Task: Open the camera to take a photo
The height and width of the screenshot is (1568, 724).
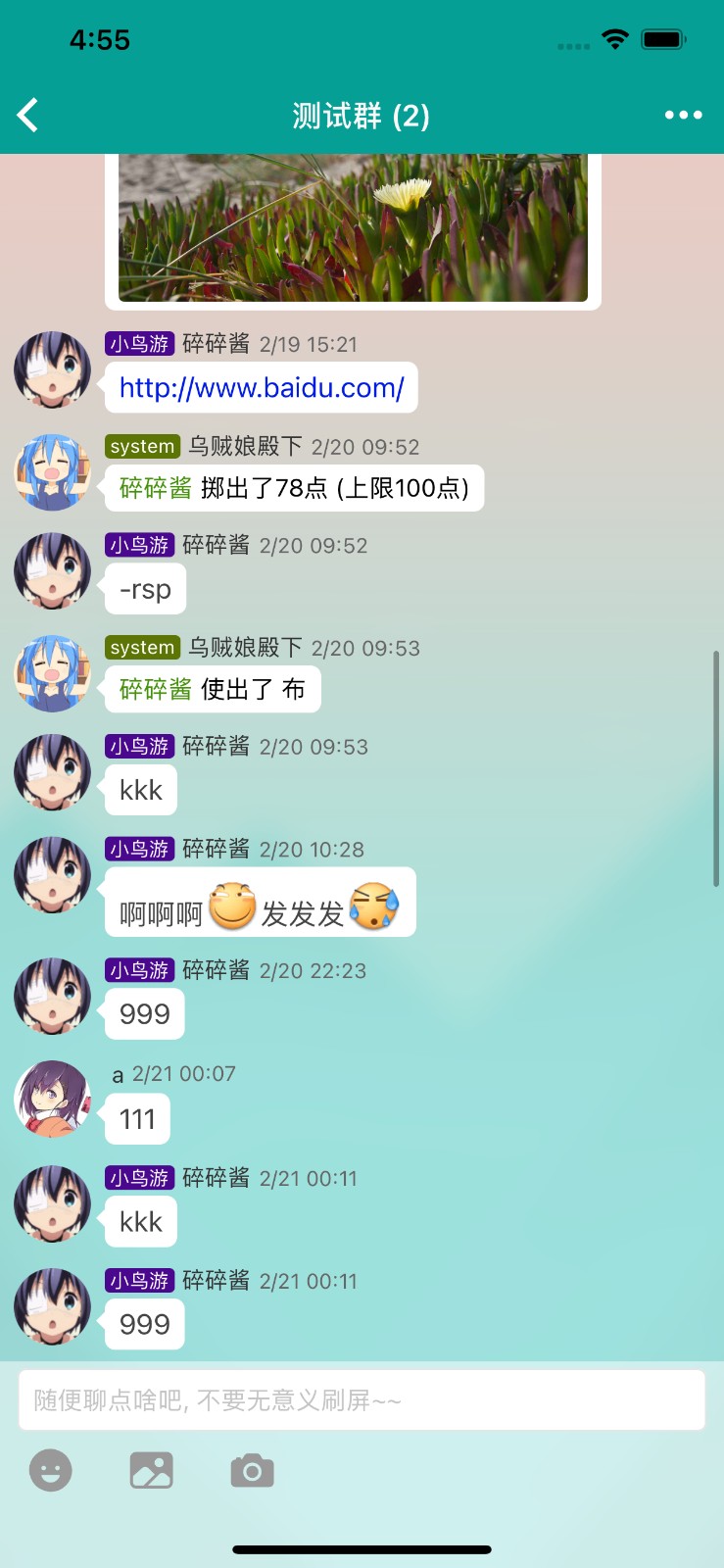Action: pos(252,1471)
